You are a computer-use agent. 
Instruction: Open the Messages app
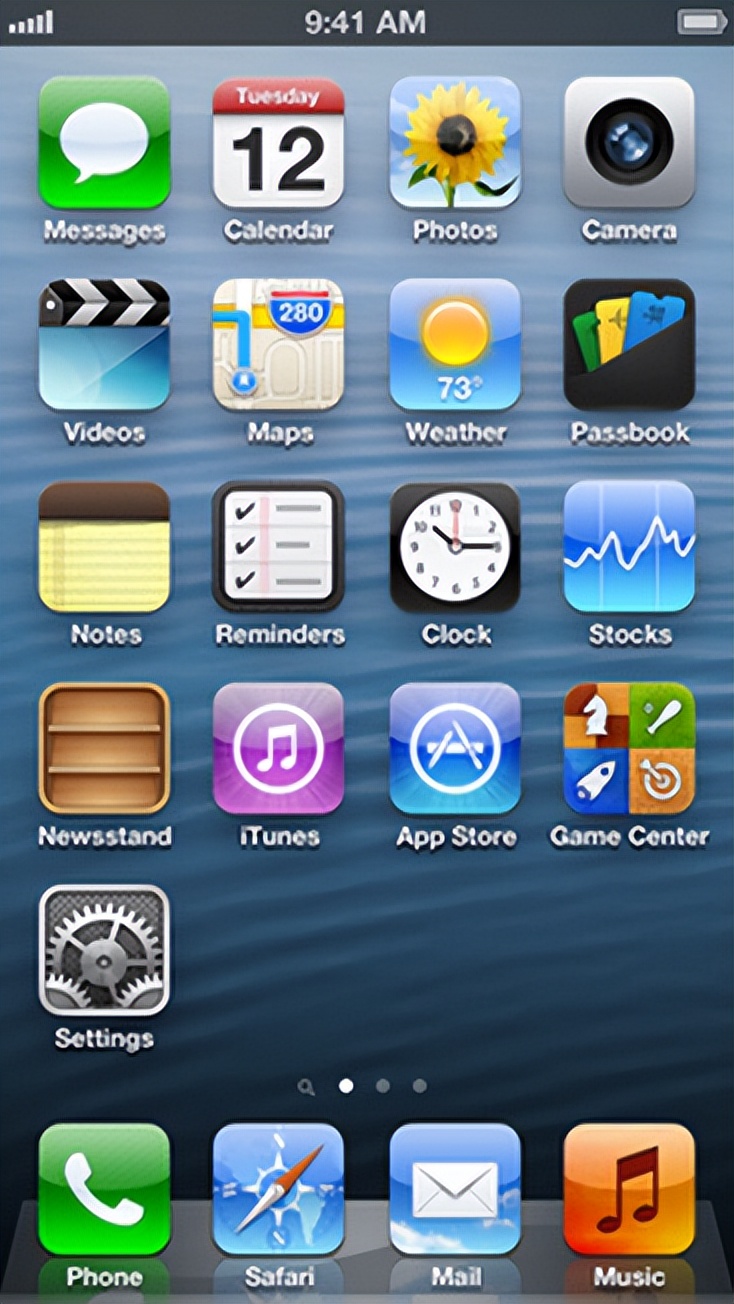tap(104, 143)
